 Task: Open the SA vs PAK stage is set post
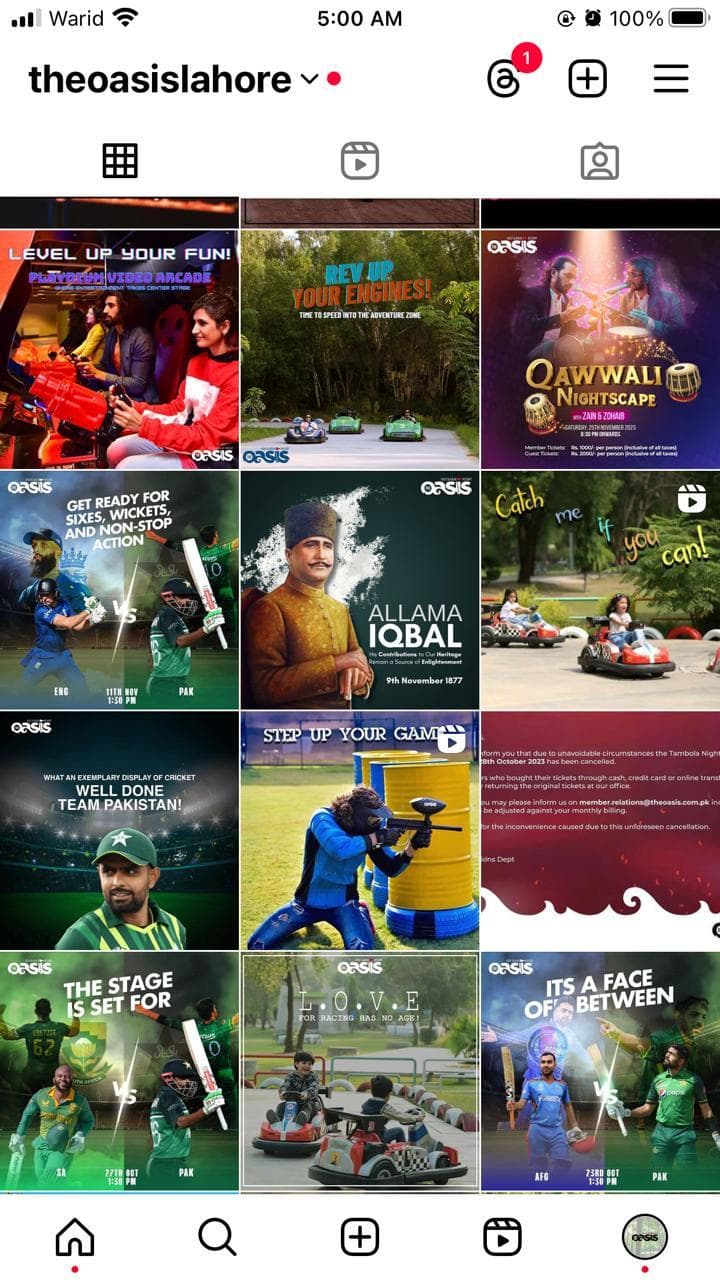pos(120,1070)
